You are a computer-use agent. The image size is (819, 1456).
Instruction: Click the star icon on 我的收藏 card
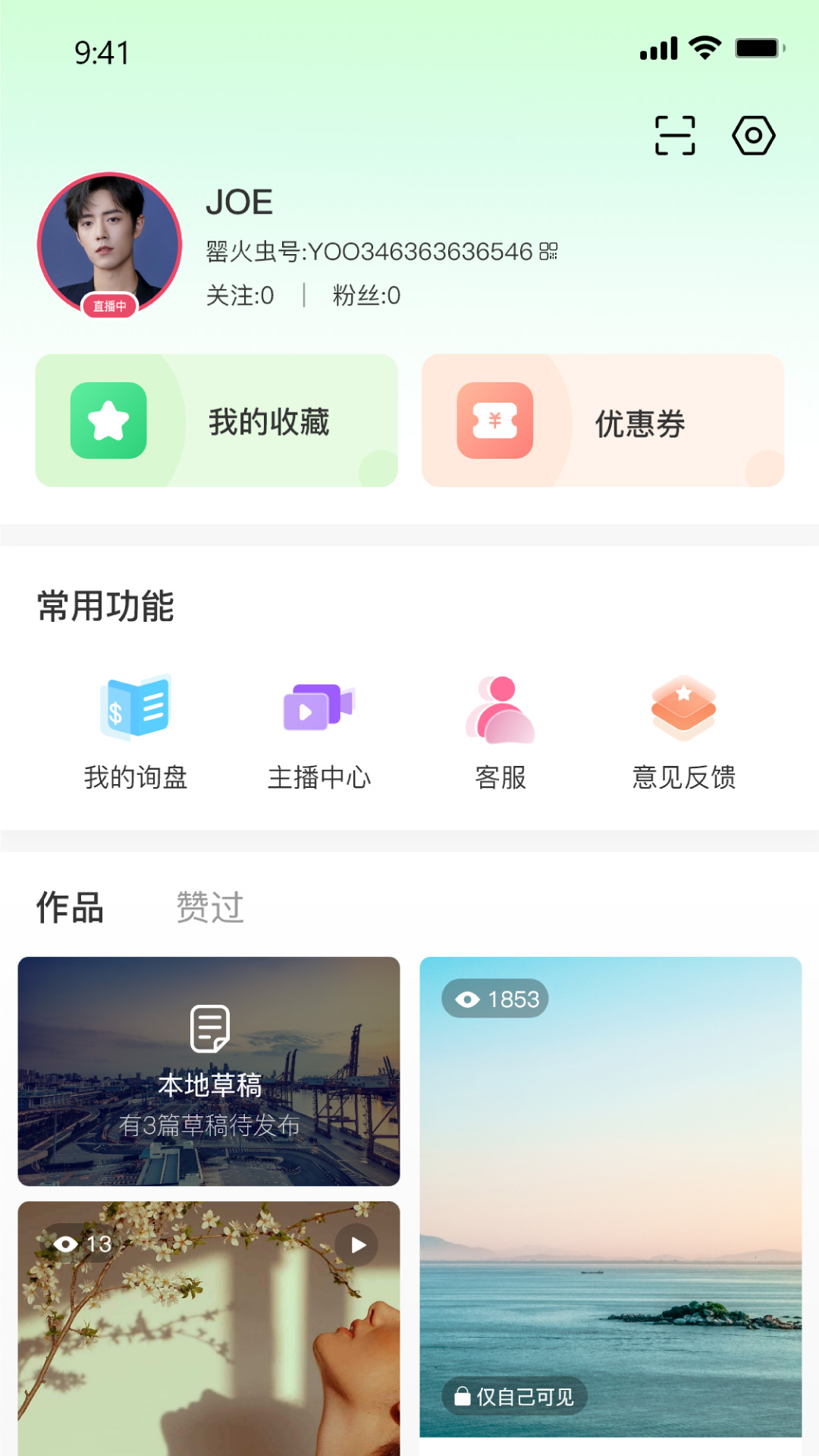point(108,420)
